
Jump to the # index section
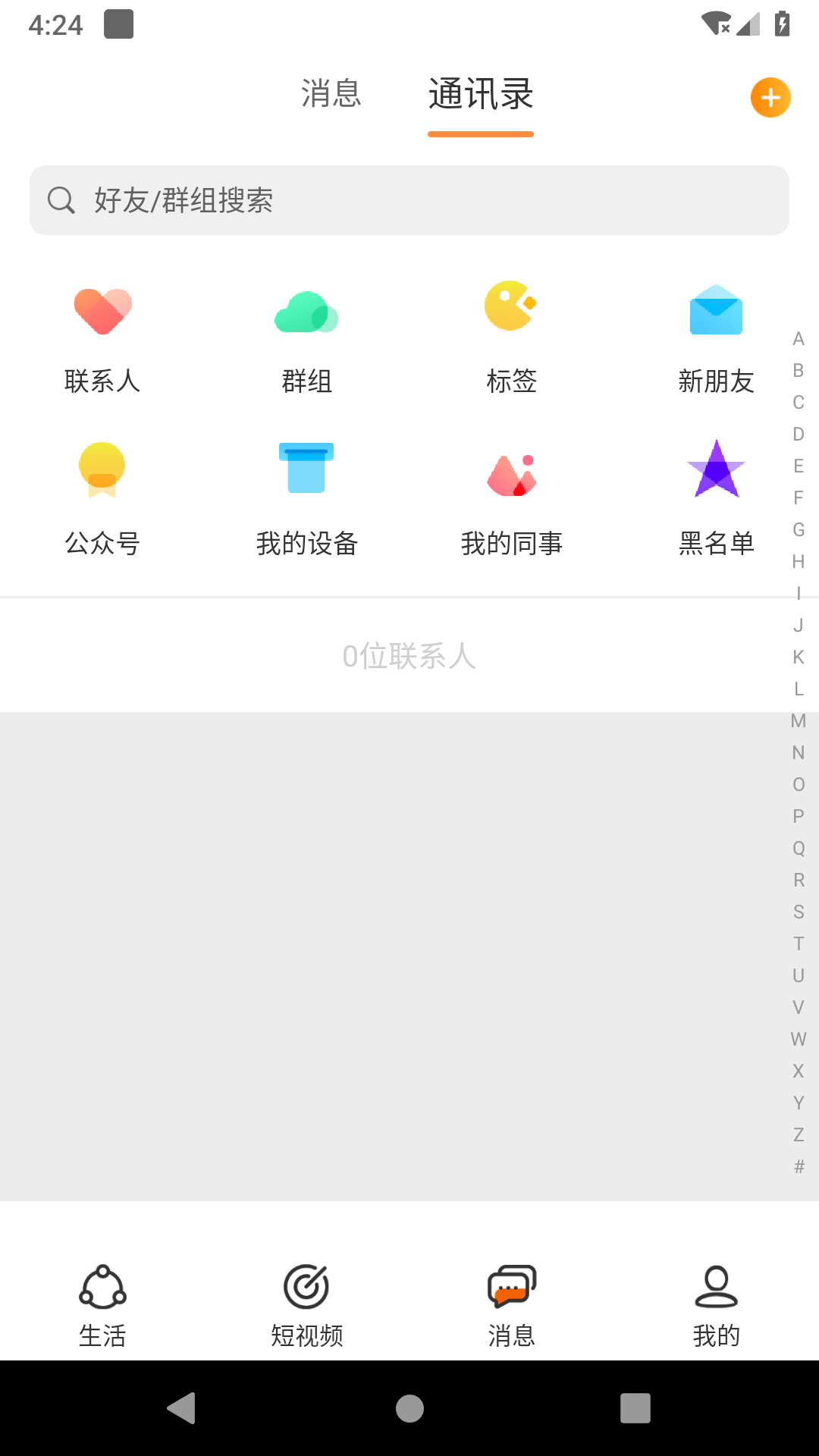click(799, 1166)
